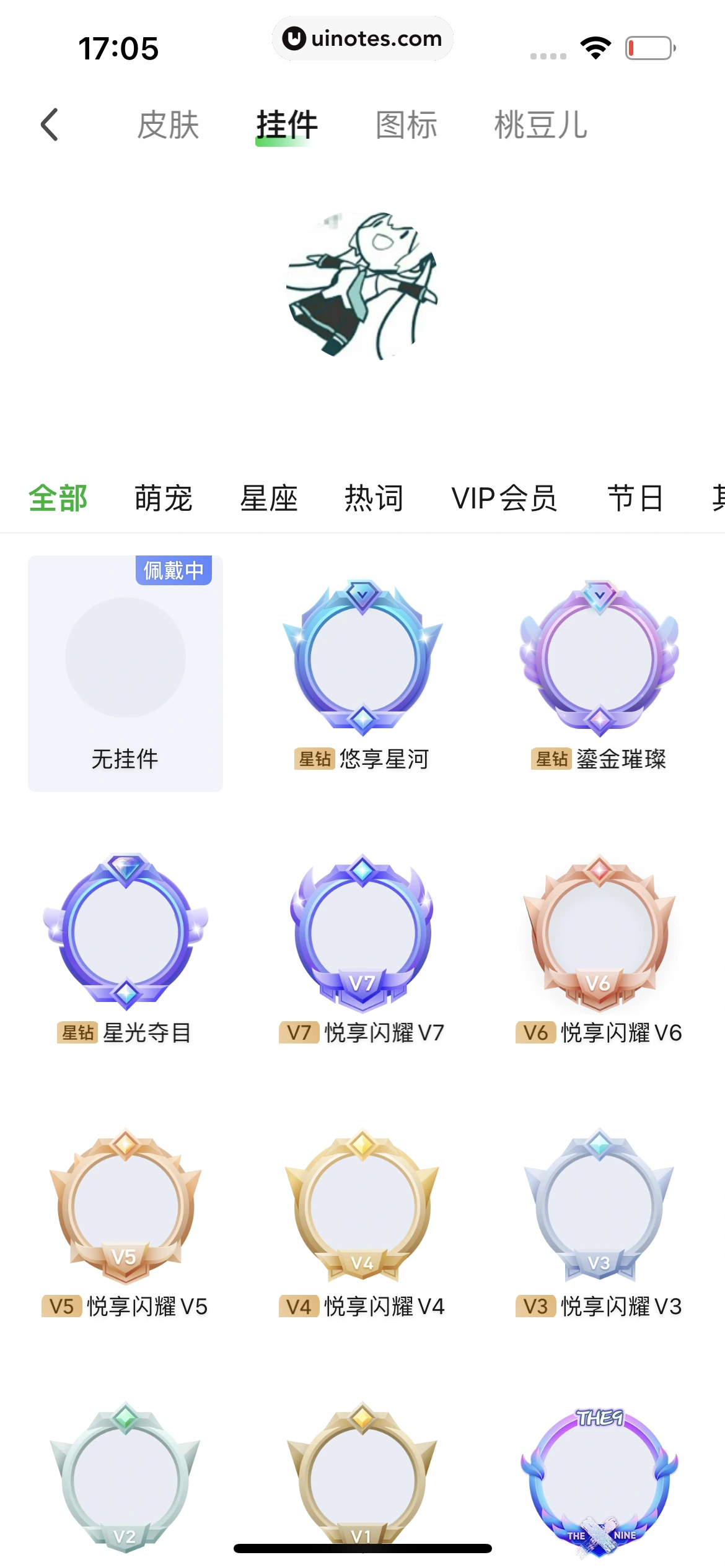
Task: Select the 悦享闪耀V5 frame
Action: [126, 1220]
